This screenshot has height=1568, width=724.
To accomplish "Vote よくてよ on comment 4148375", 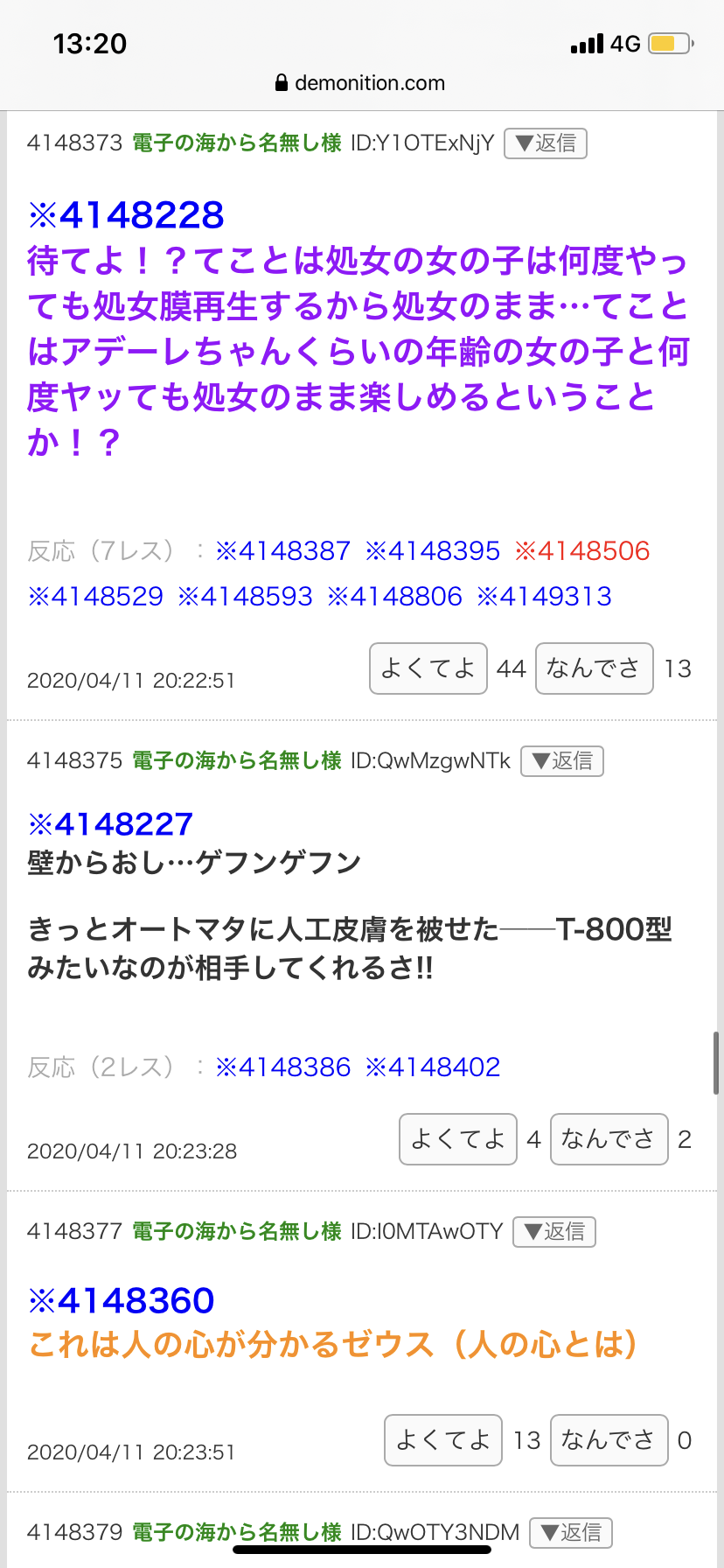I will click(x=457, y=1139).
